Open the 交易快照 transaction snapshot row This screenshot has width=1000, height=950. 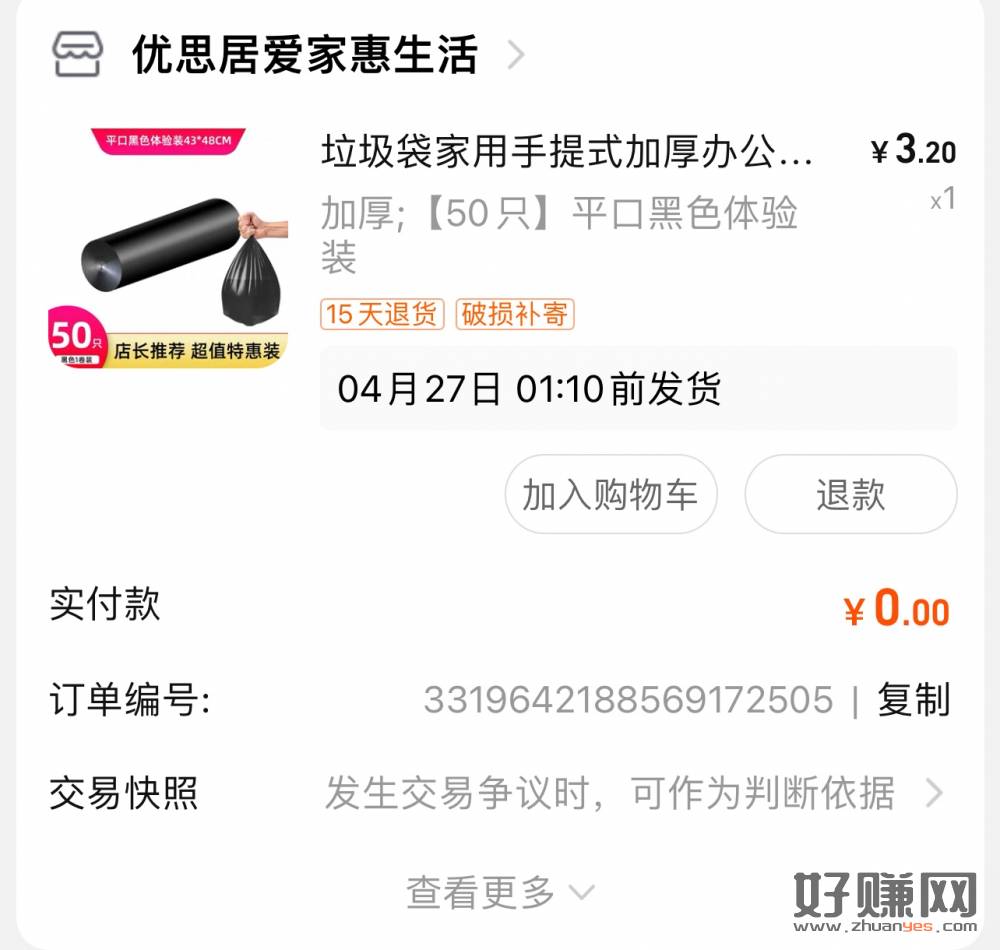[x=500, y=794]
